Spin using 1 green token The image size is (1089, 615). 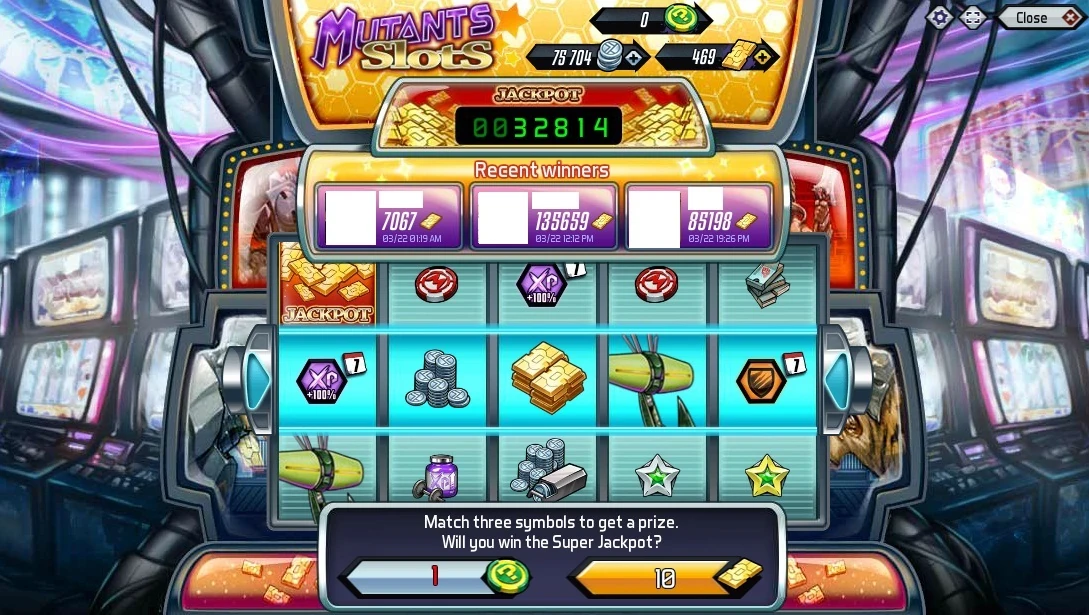click(436, 576)
